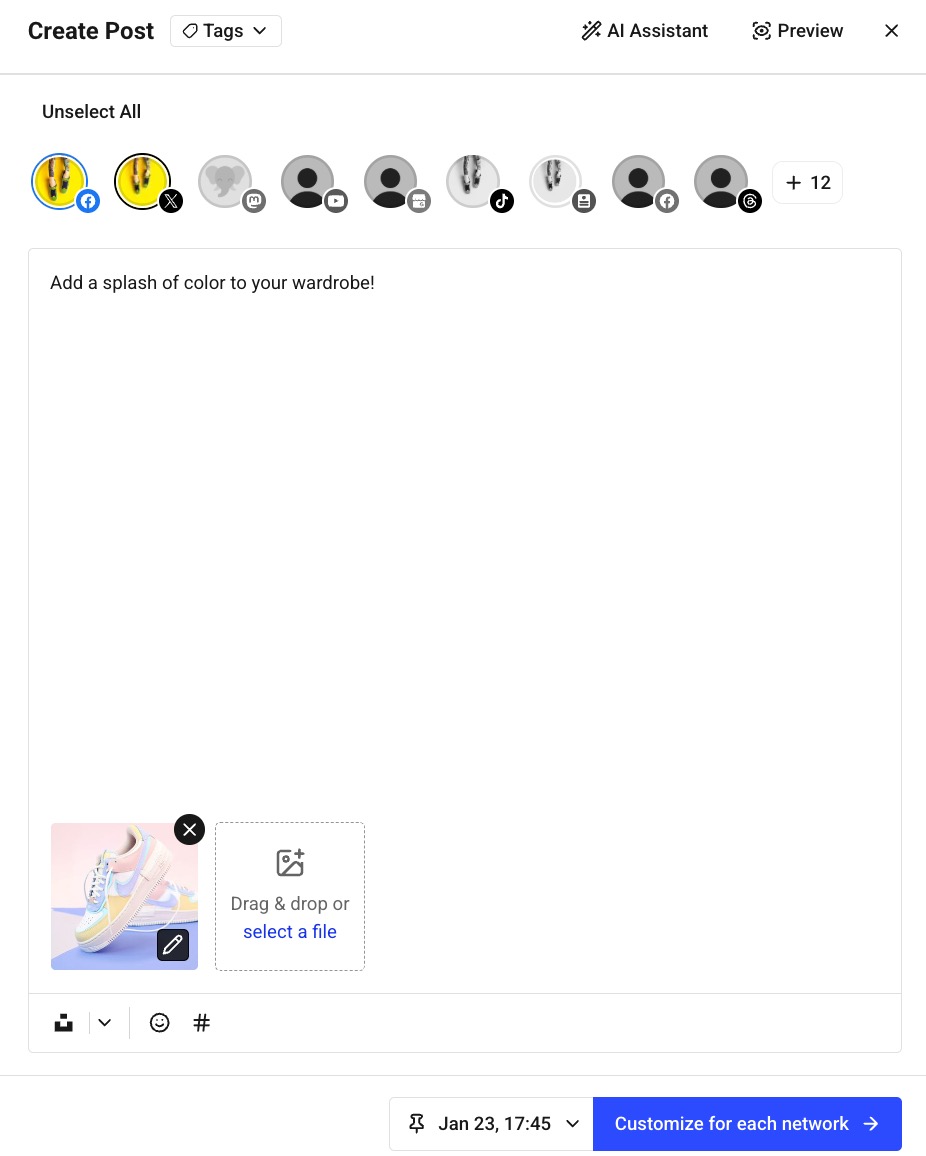
Task: Open the Tags dropdown
Action: (x=225, y=31)
